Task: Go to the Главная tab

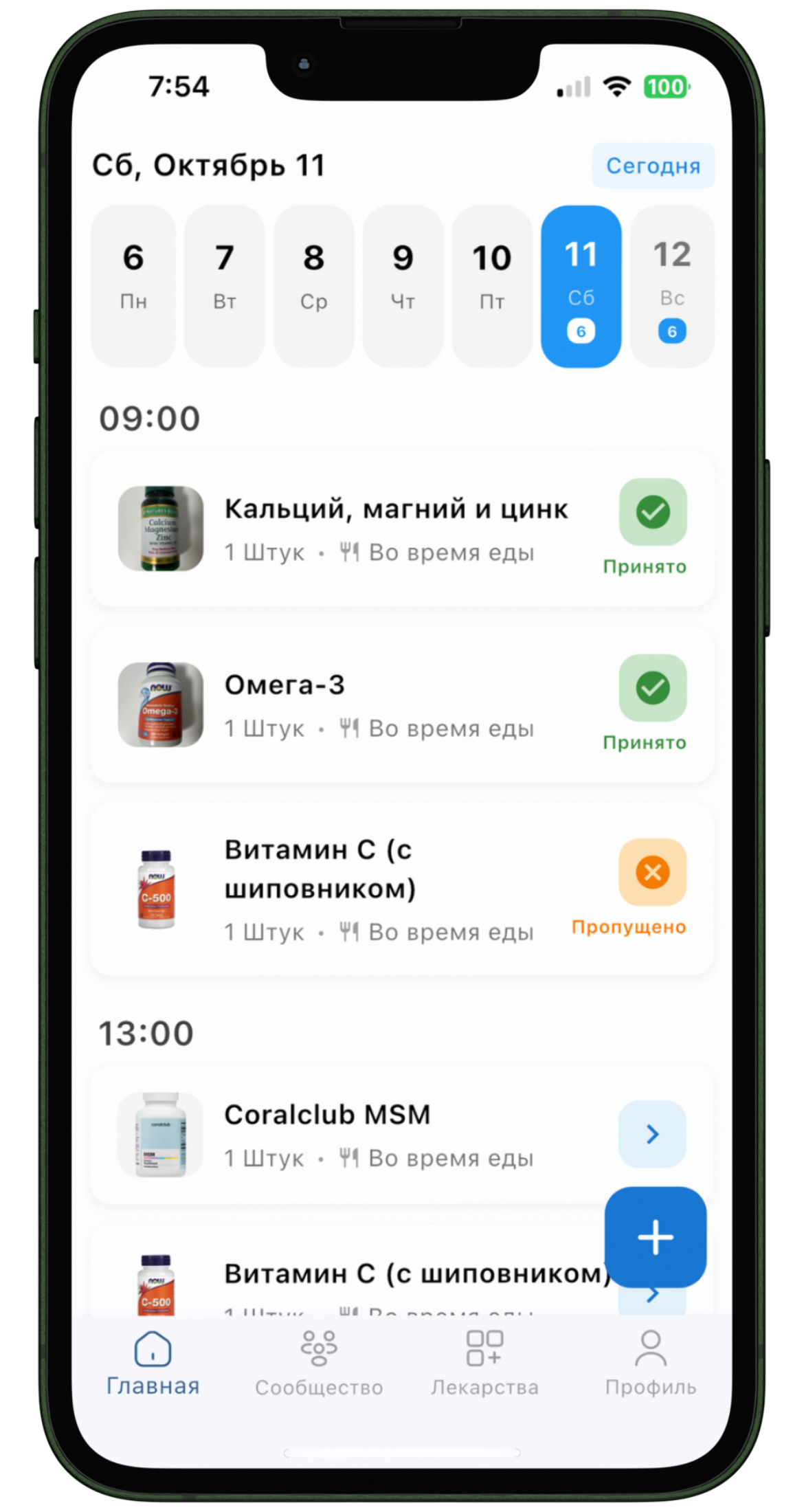Action: [153, 1364]
